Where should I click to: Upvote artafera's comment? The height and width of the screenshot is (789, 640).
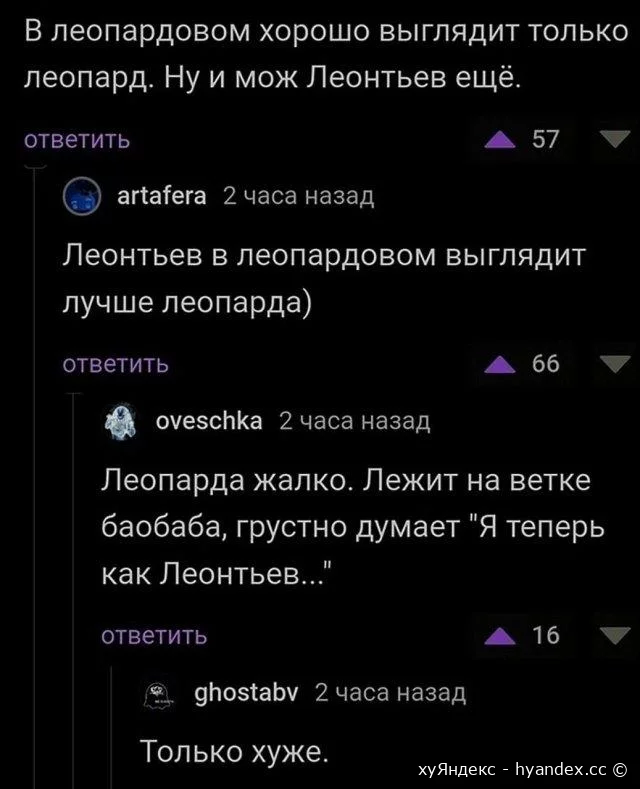(x=498, y=365)
